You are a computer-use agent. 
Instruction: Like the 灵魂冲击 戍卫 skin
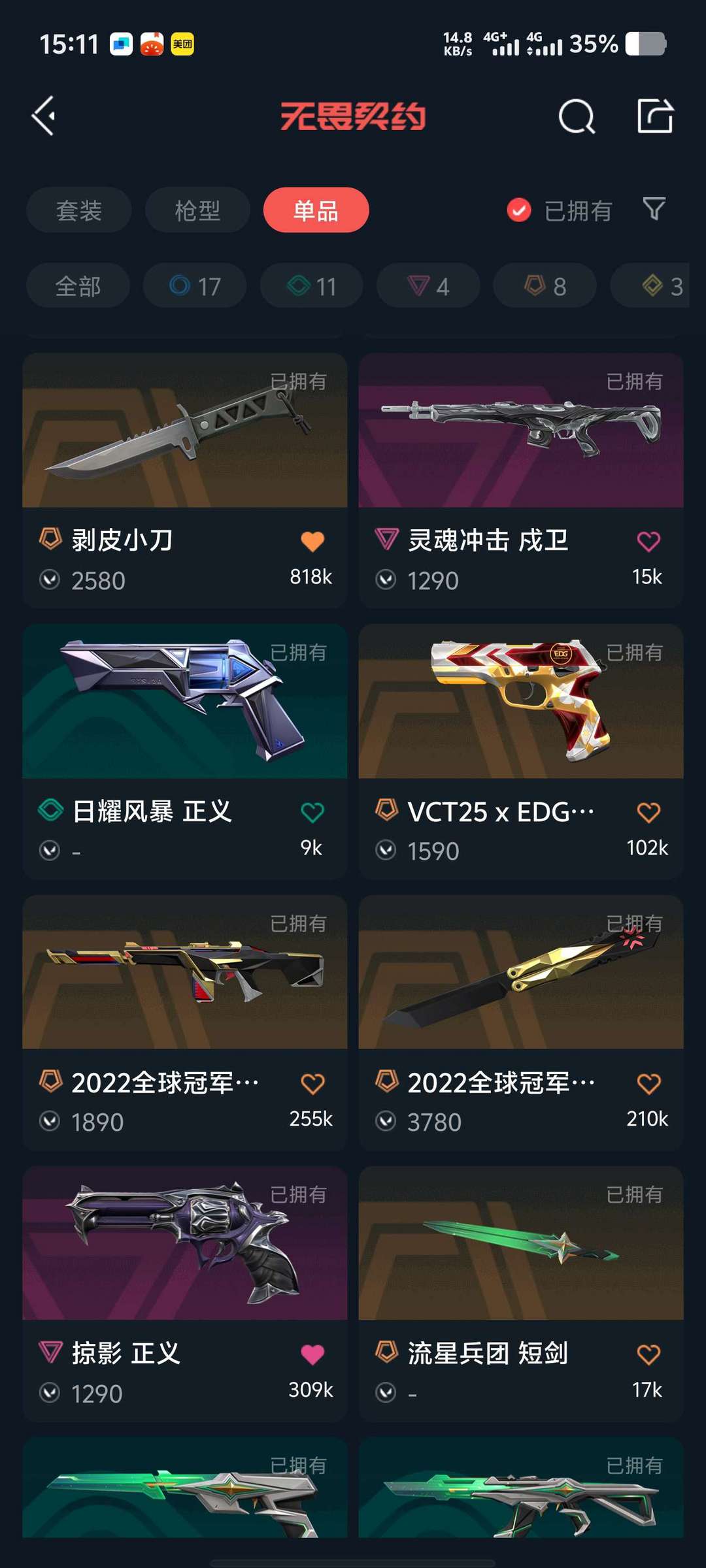pos(648,542)
